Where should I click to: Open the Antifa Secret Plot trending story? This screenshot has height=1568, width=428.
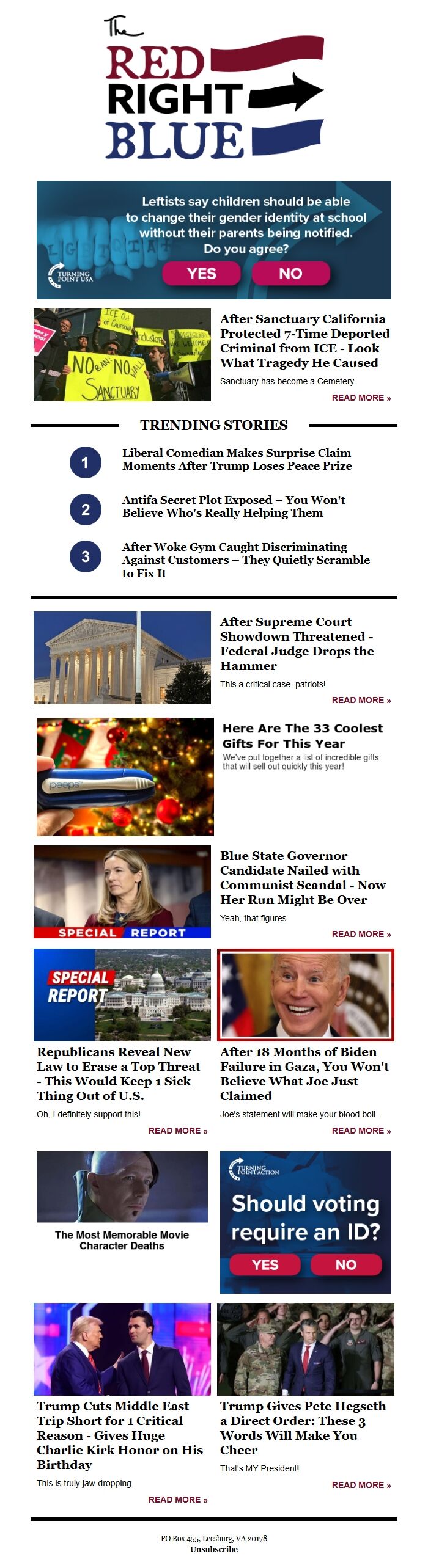[x=233, y=506]
